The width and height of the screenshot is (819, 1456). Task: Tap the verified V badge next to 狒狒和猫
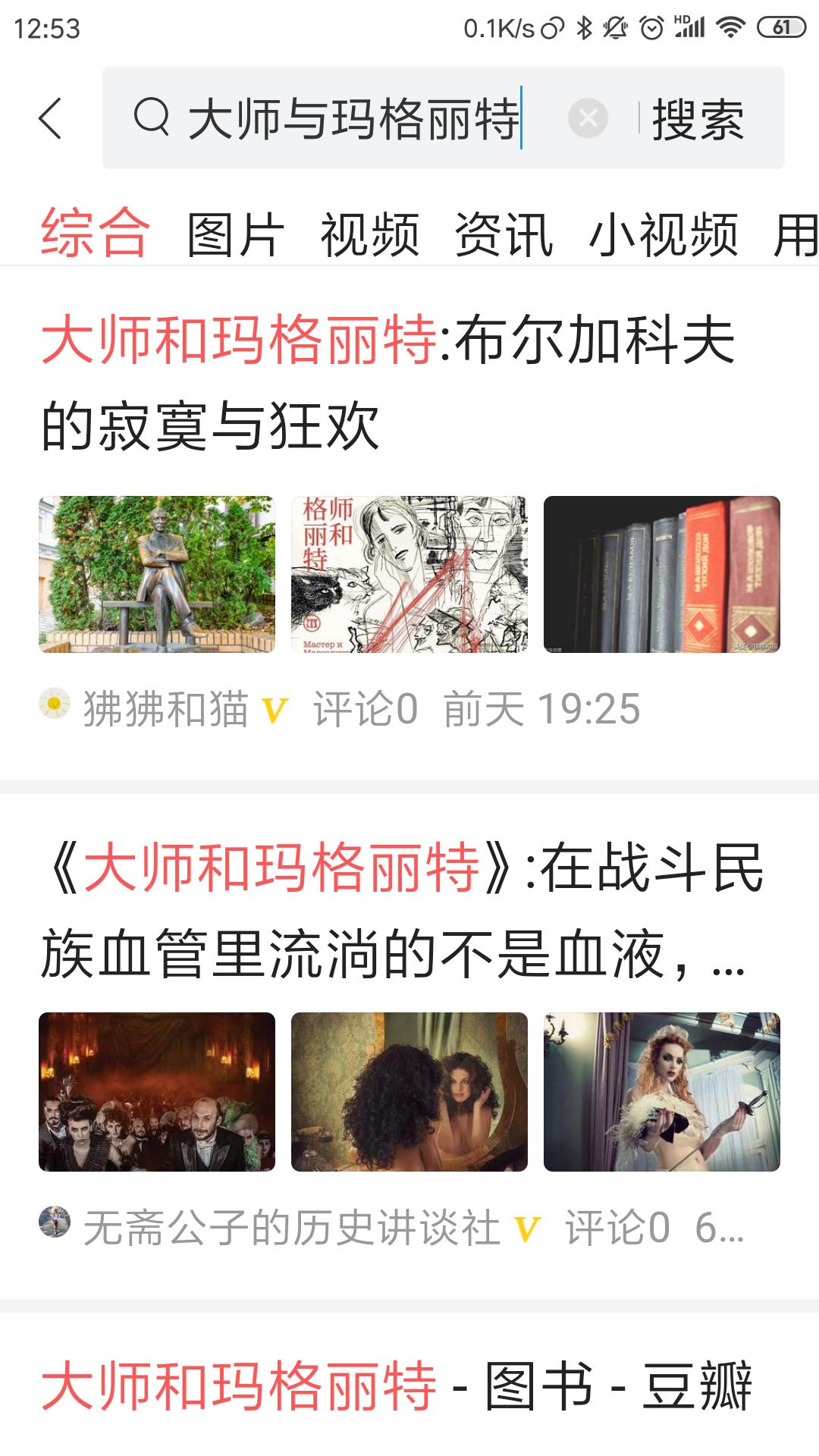(275, 710)
